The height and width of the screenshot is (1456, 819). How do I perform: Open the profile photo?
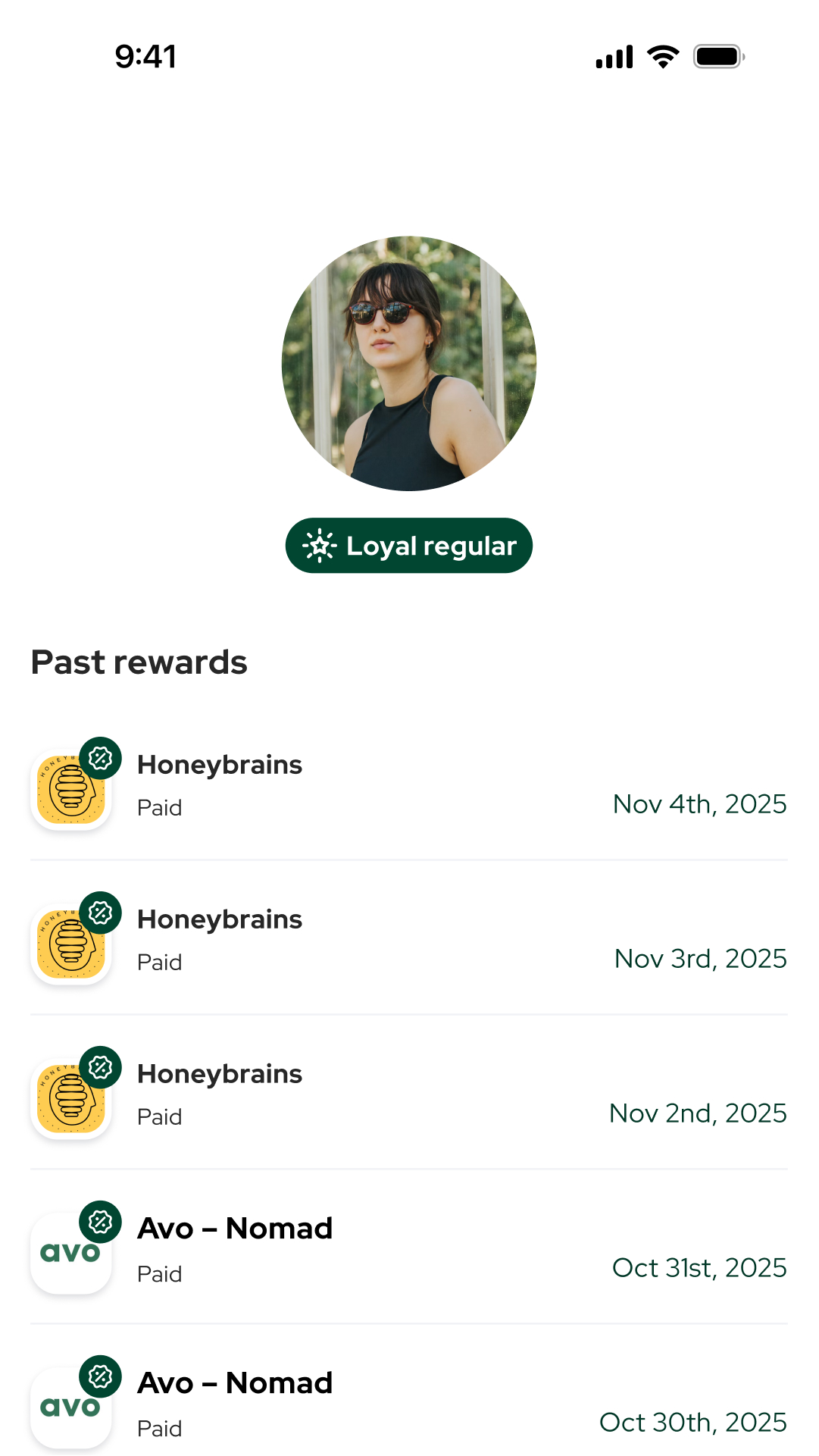[408, 364]
